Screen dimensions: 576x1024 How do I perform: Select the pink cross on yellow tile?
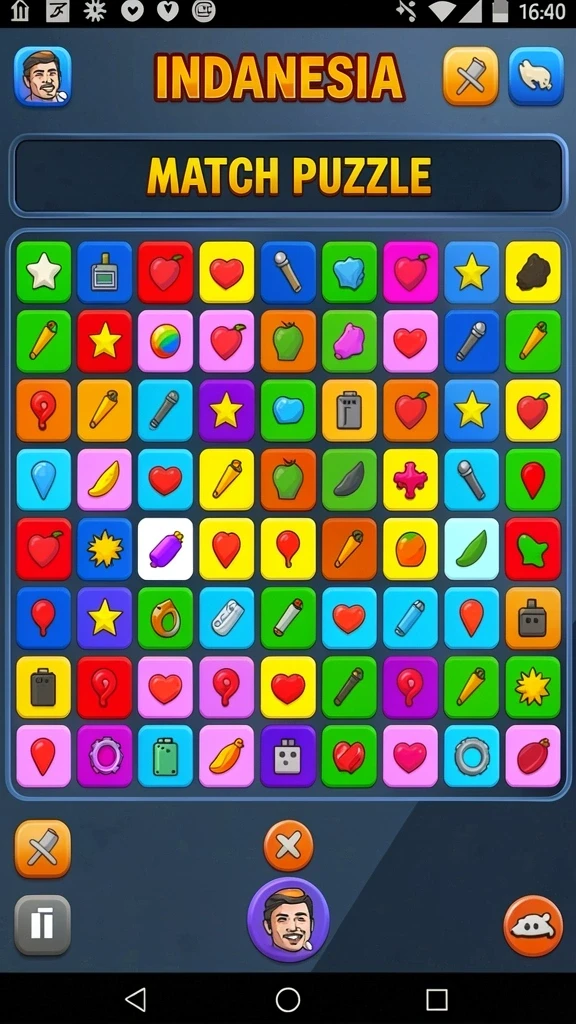410,480
